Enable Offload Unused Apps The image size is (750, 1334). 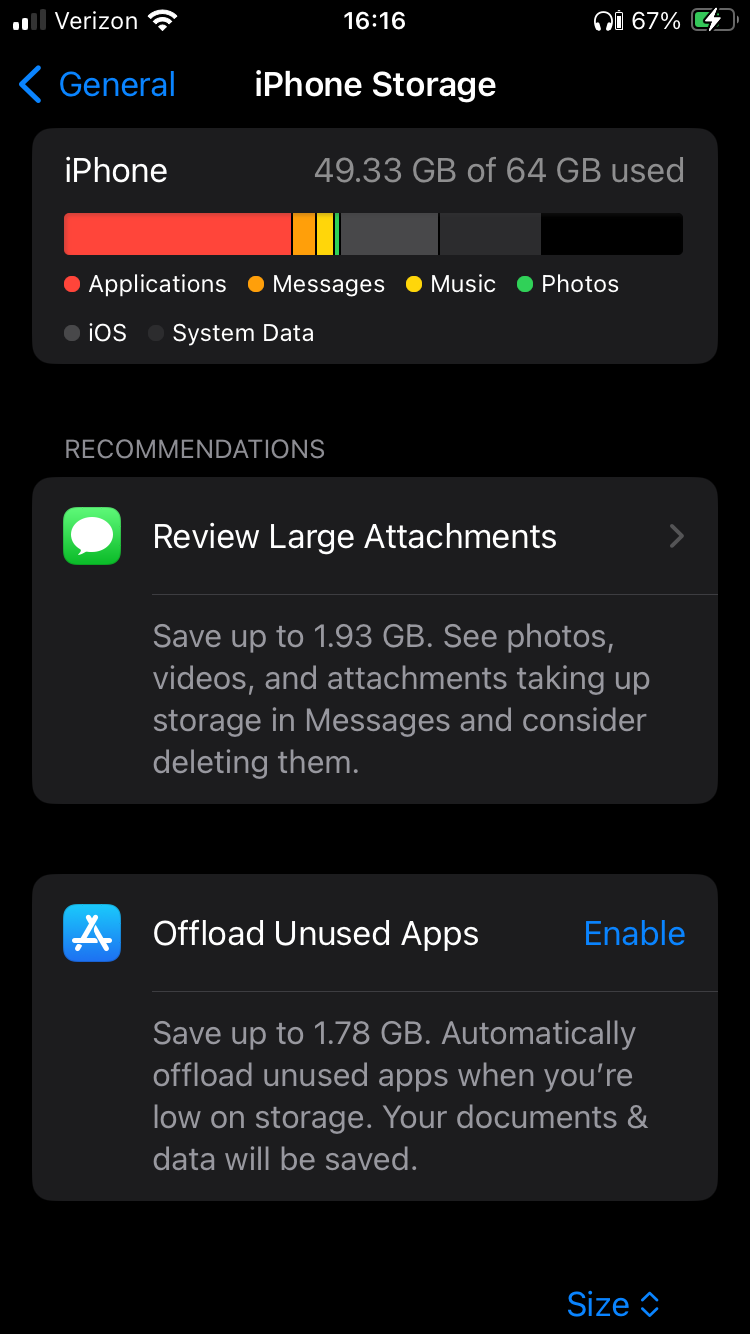pyautogui.click(x=634, y=933)
